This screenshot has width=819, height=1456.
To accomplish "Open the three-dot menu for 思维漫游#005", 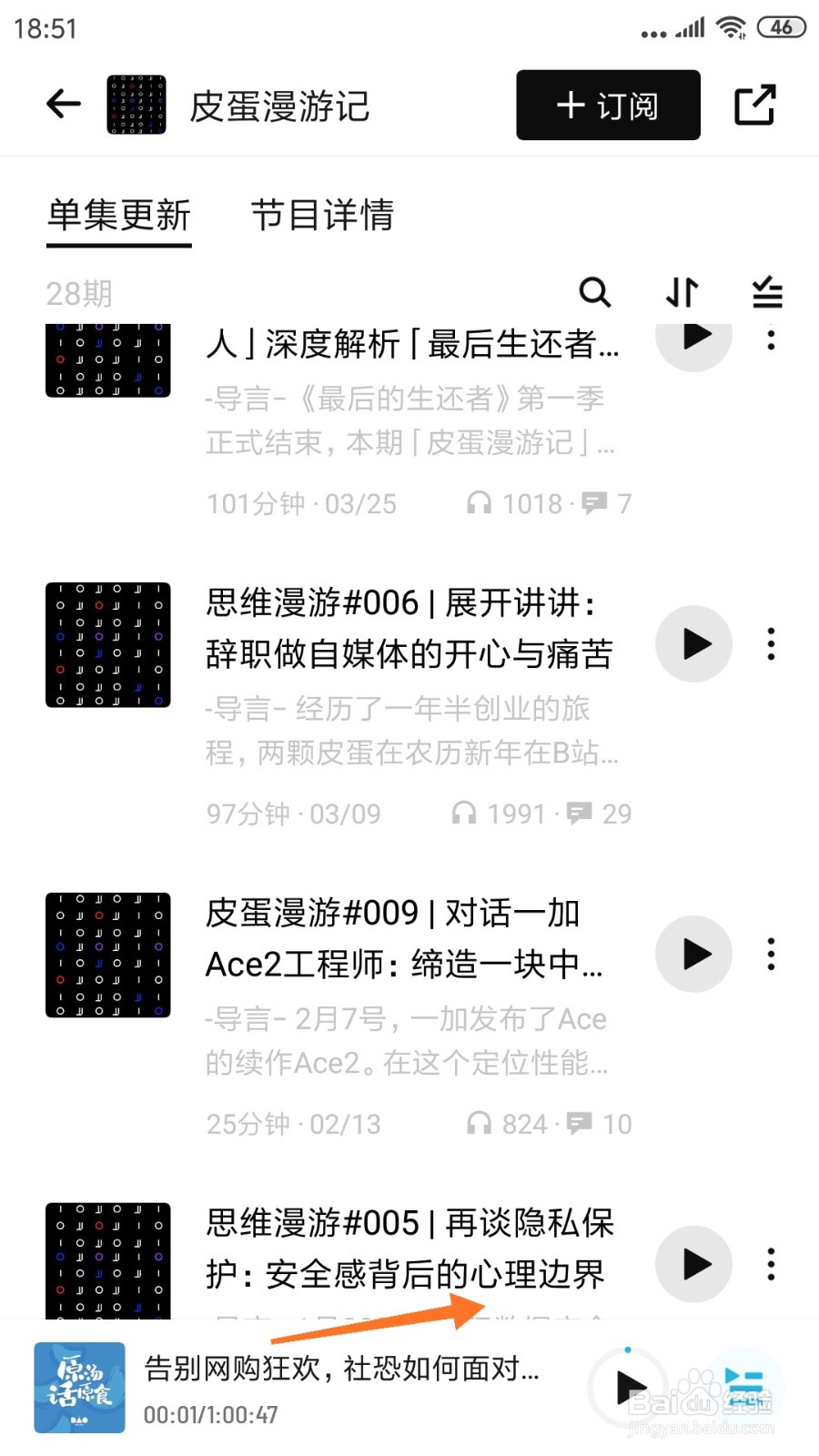I will (770, 1265).
